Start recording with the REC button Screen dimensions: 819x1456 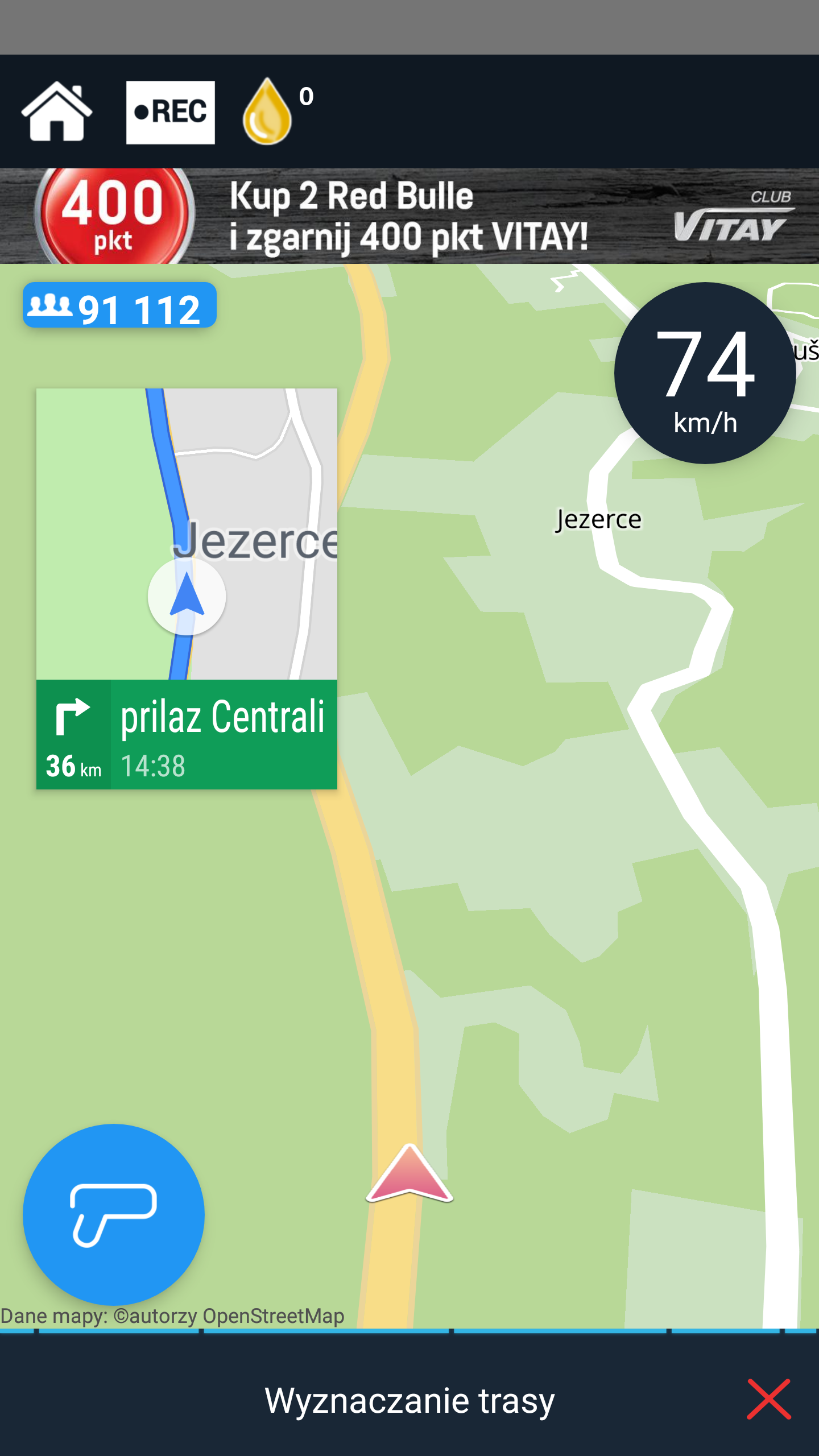click(x=170, y=112)
